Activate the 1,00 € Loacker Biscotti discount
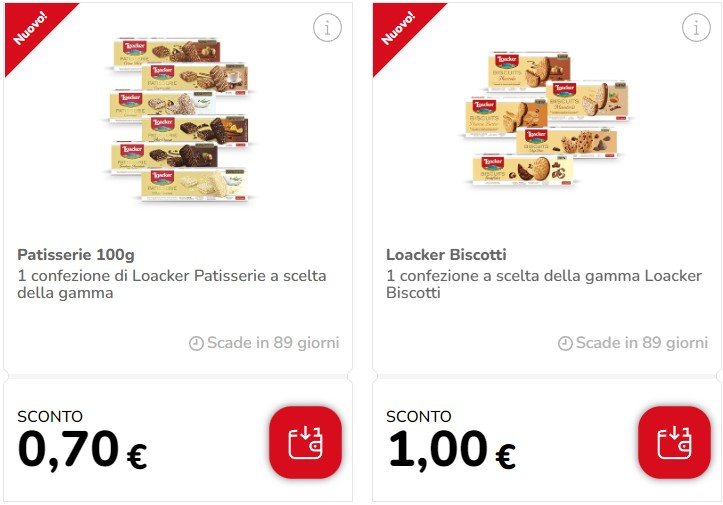This screenshot has width=723, height=505. click(674, 442)
